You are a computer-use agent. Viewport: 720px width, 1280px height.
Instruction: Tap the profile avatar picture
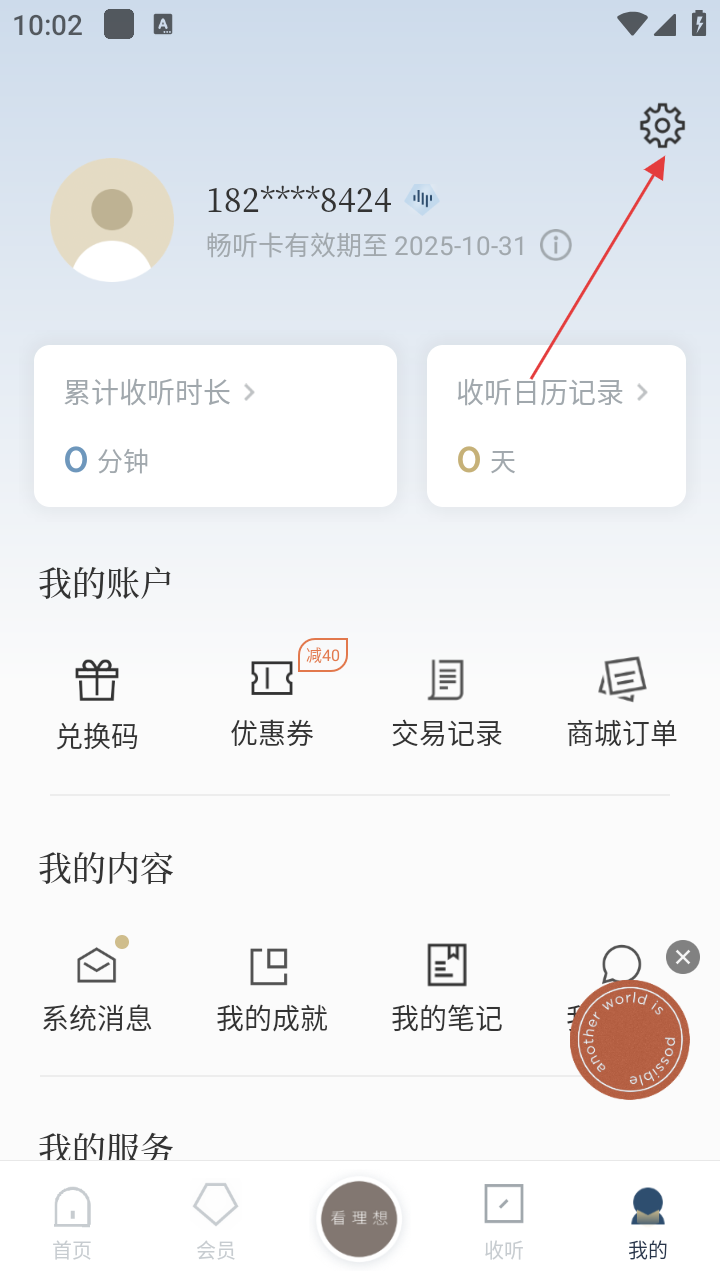(112, 220)
